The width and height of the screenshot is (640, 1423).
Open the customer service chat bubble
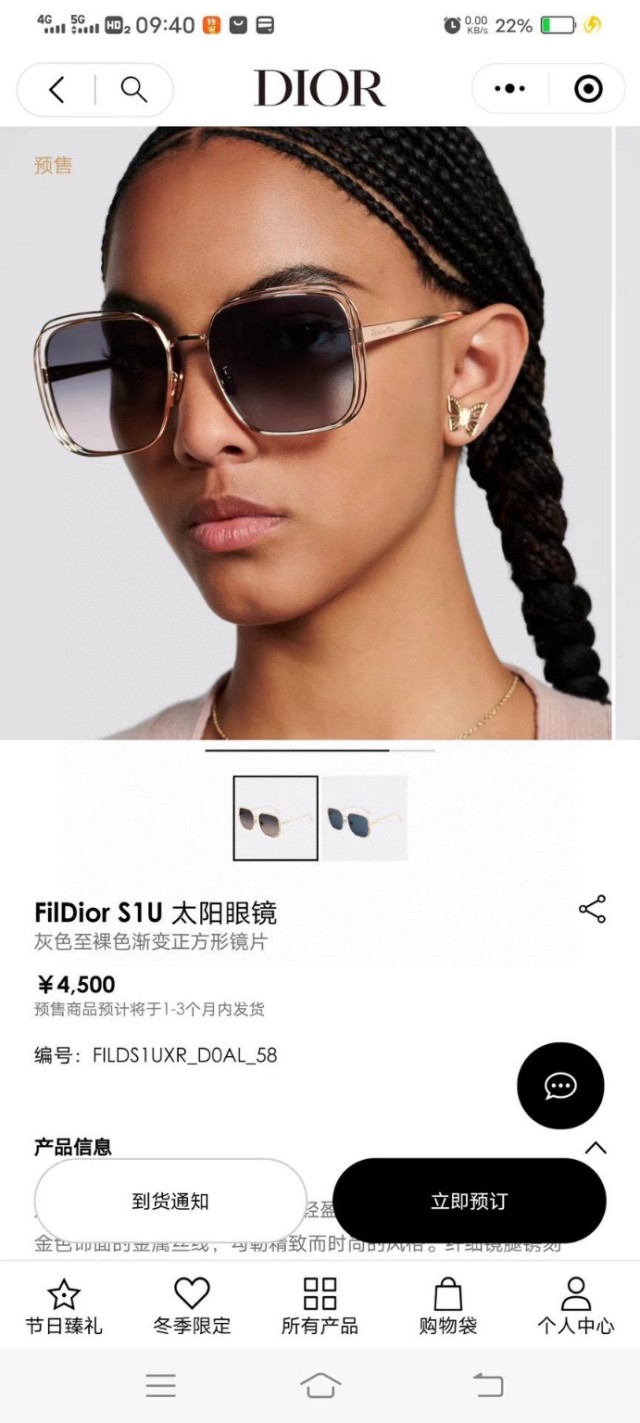click(x=560, y=1086)
